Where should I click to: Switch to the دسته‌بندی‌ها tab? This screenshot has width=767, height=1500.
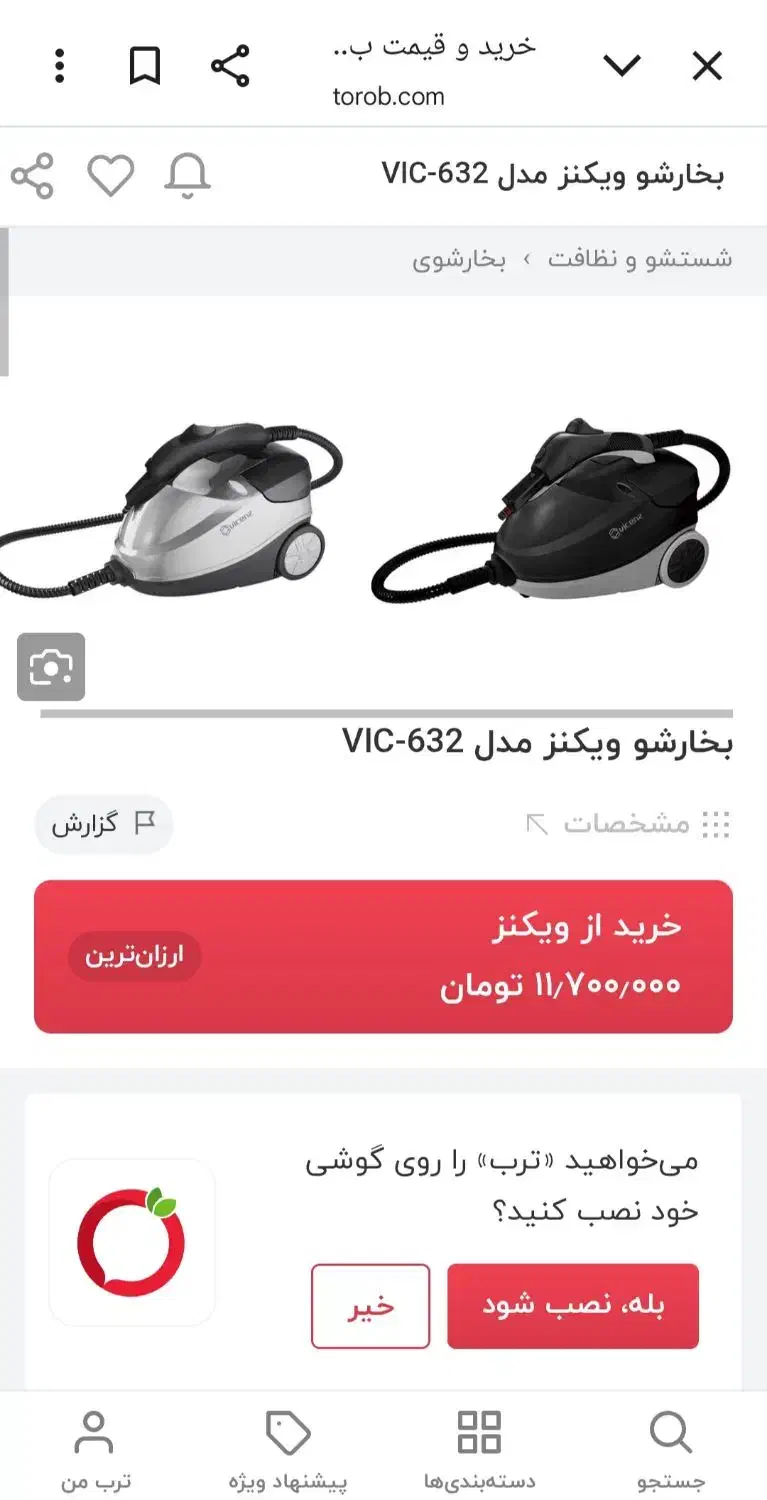tap(479, 1449)
